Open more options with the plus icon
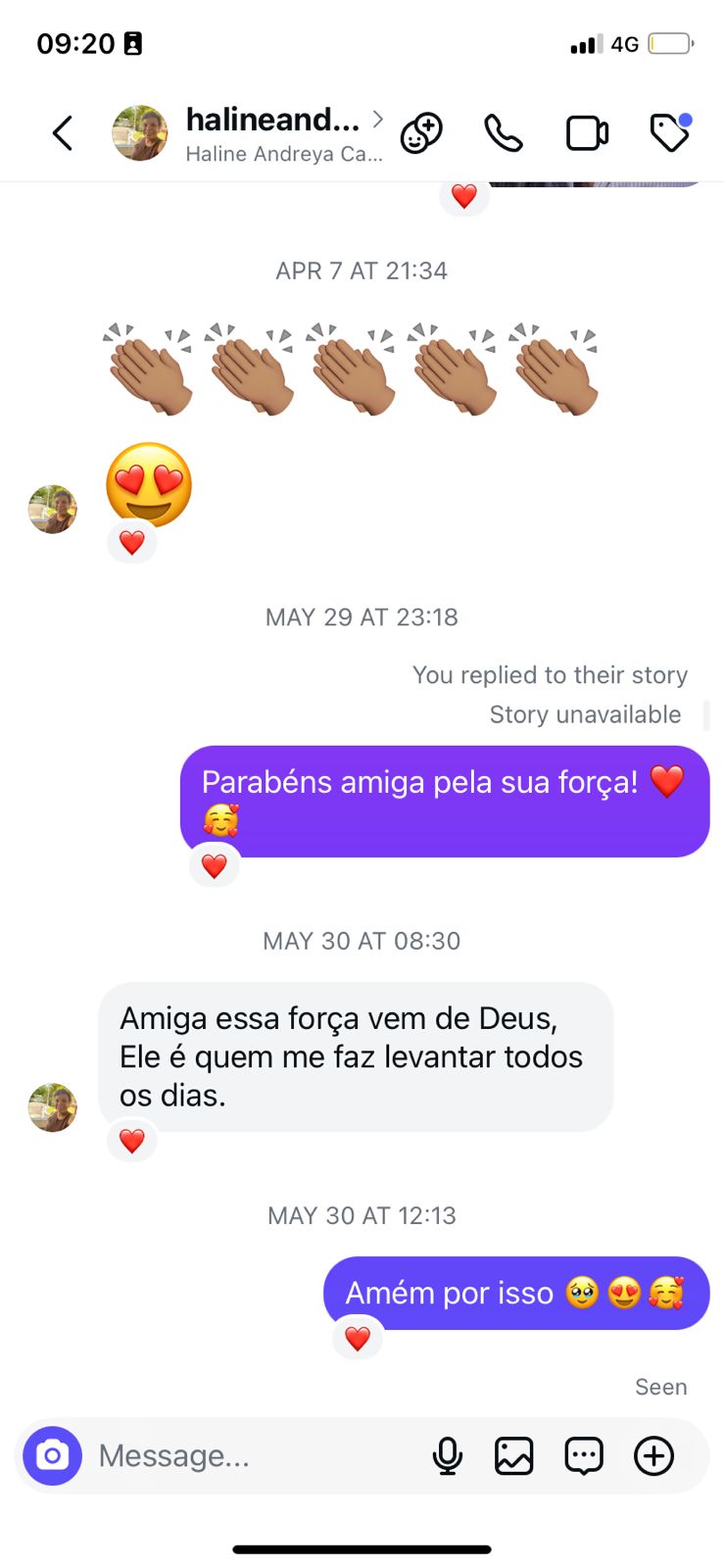Screen dimensions: 724x1568 pos(653,1455)
